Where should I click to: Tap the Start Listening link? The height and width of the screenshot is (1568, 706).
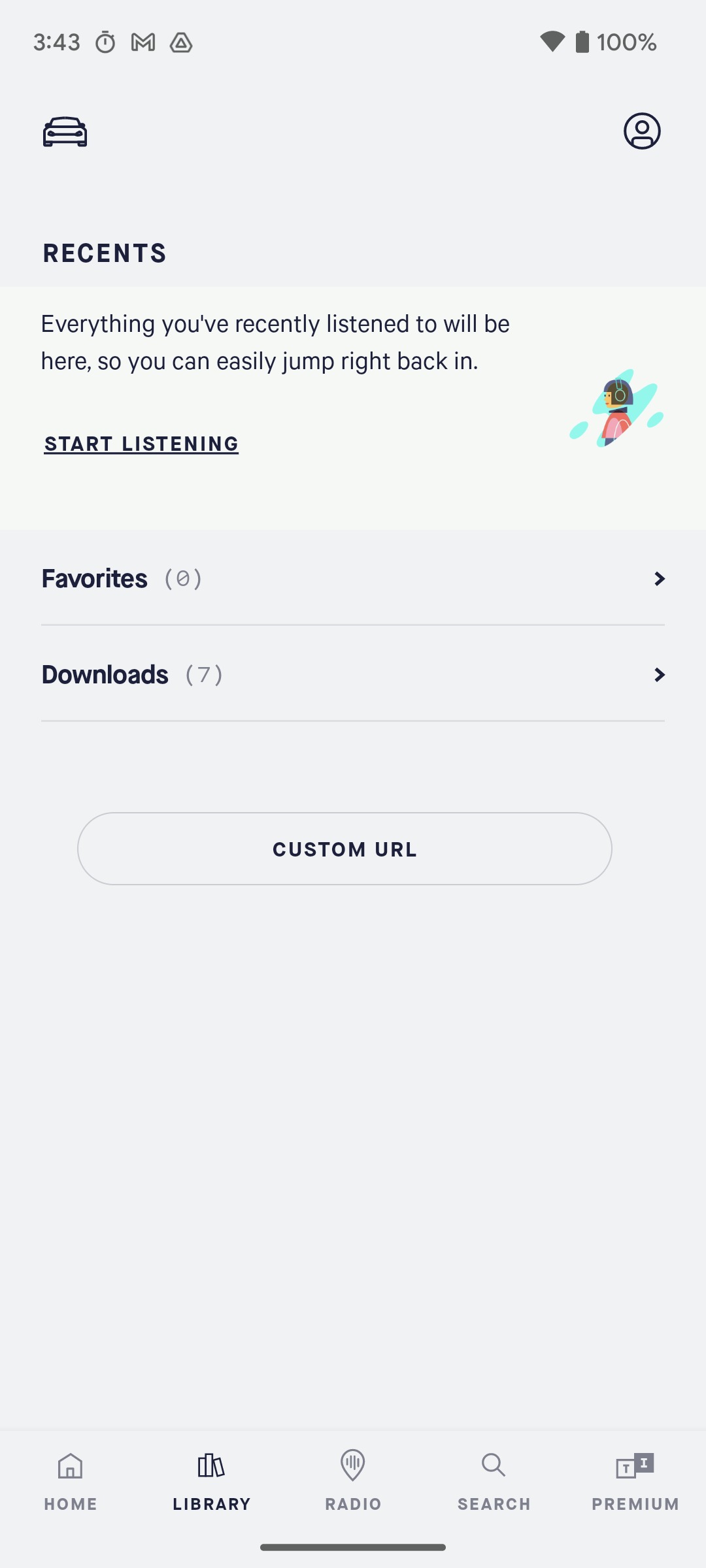(x=141, y=444)
